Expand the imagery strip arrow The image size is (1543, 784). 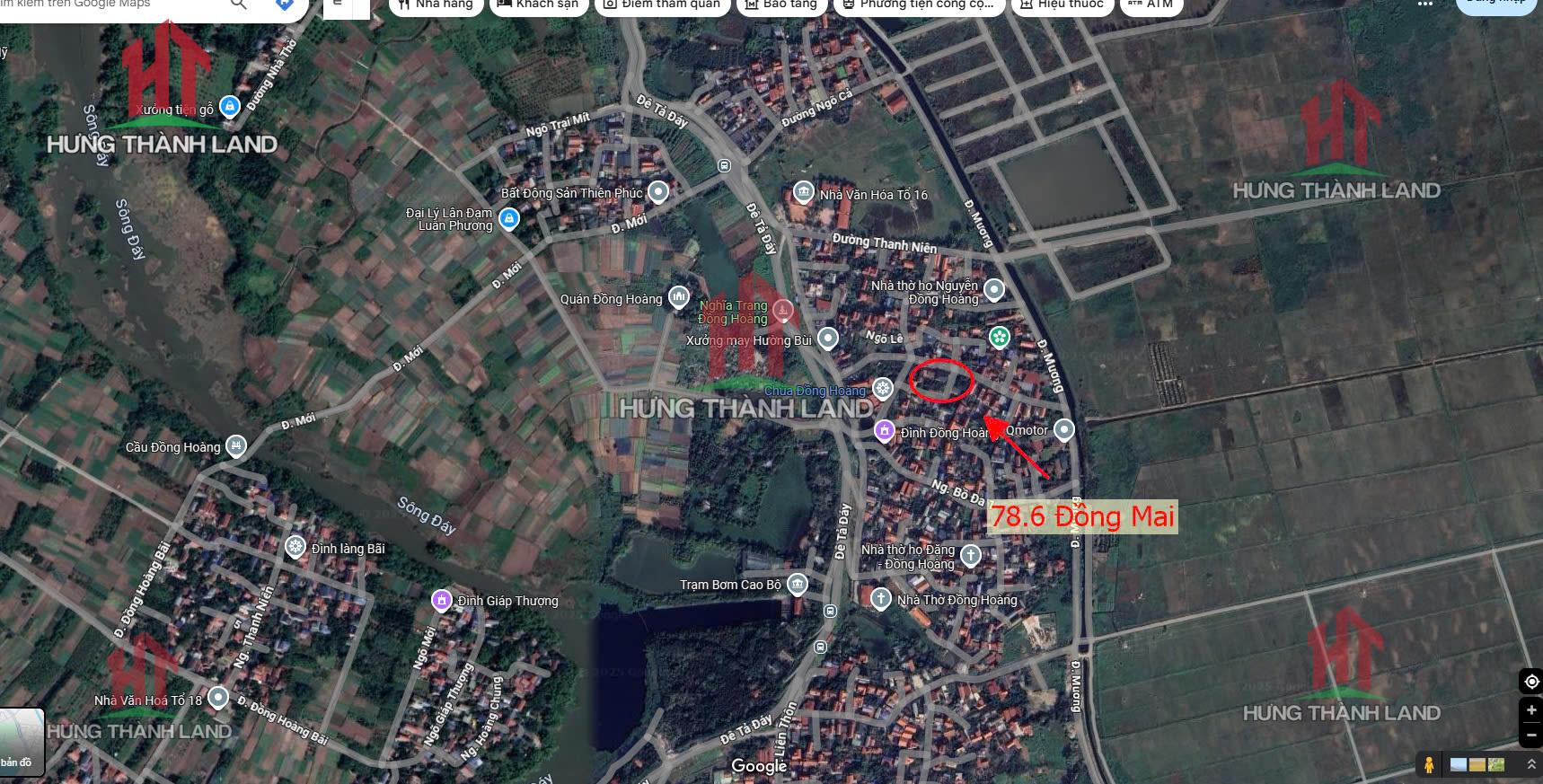(x=1530, y=764)
